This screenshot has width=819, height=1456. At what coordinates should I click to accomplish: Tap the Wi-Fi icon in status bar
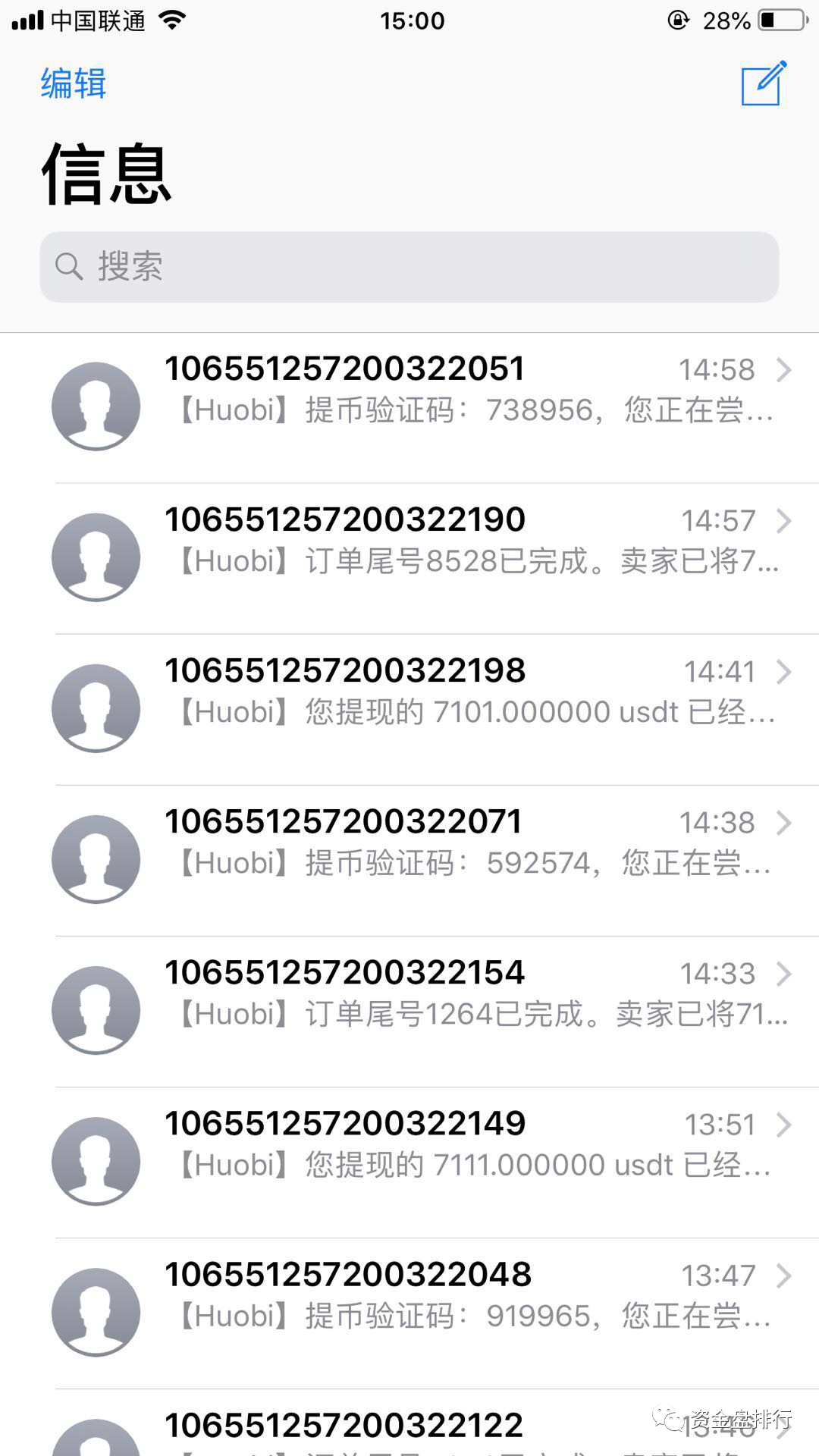pyautogui.click(x=171, y=20)
